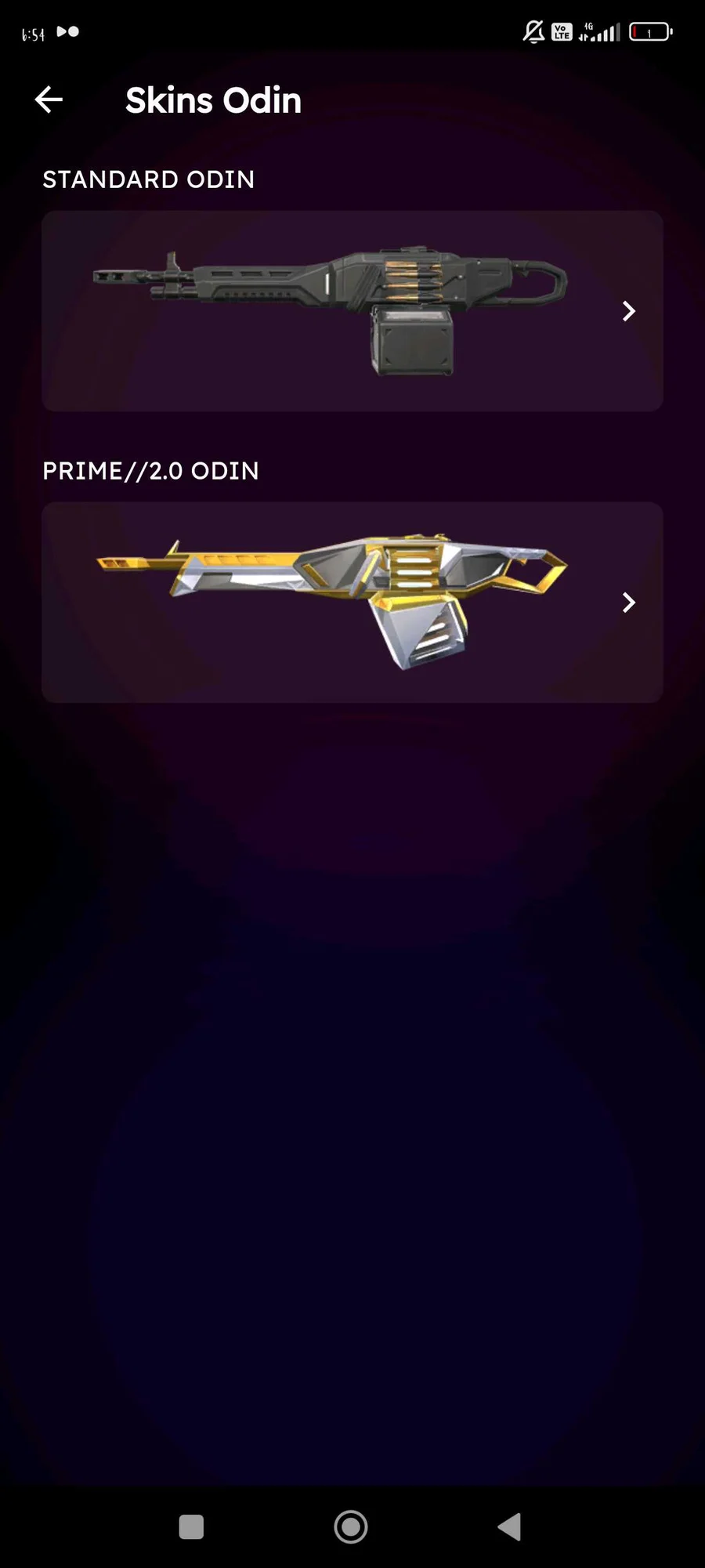Image resolution: width=705 pixels, height=1568 pixels.
Task: Open the Standard Odin skin card
Action: pos(352,311)
